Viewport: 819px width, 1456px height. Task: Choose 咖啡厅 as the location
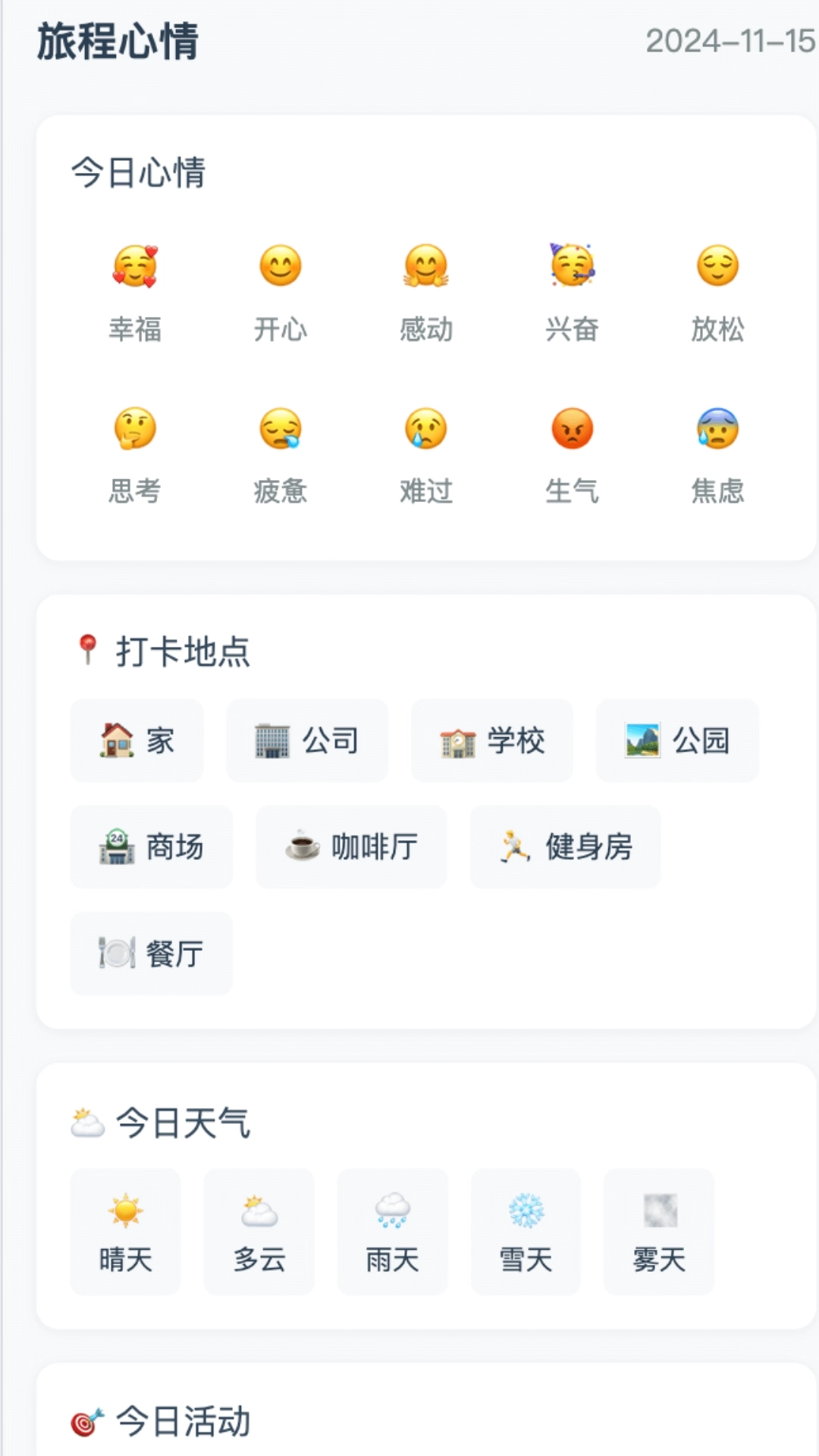coord(351,847)
